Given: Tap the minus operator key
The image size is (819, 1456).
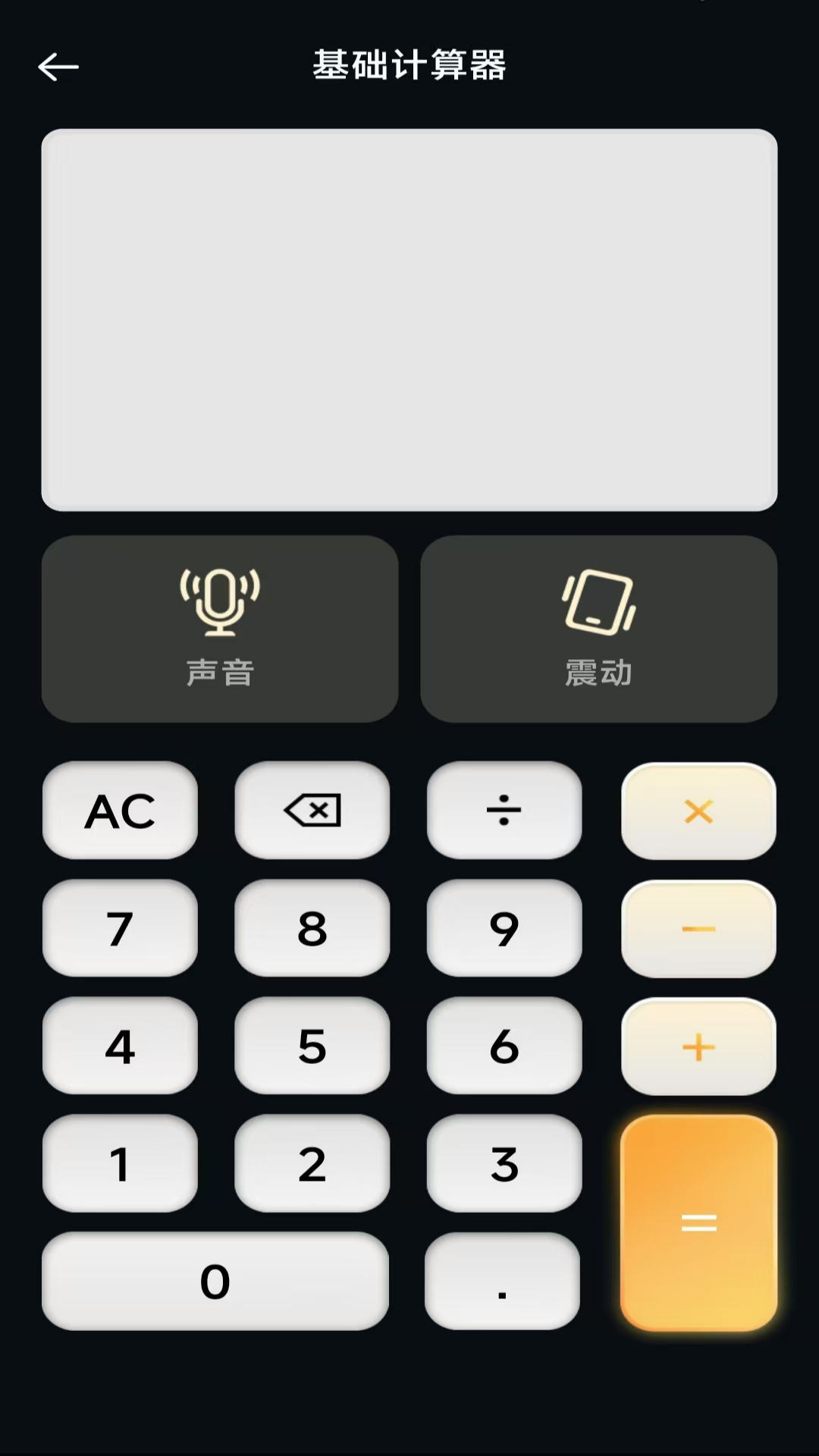Looking at the screenshot, I should (x=698, y=928).
